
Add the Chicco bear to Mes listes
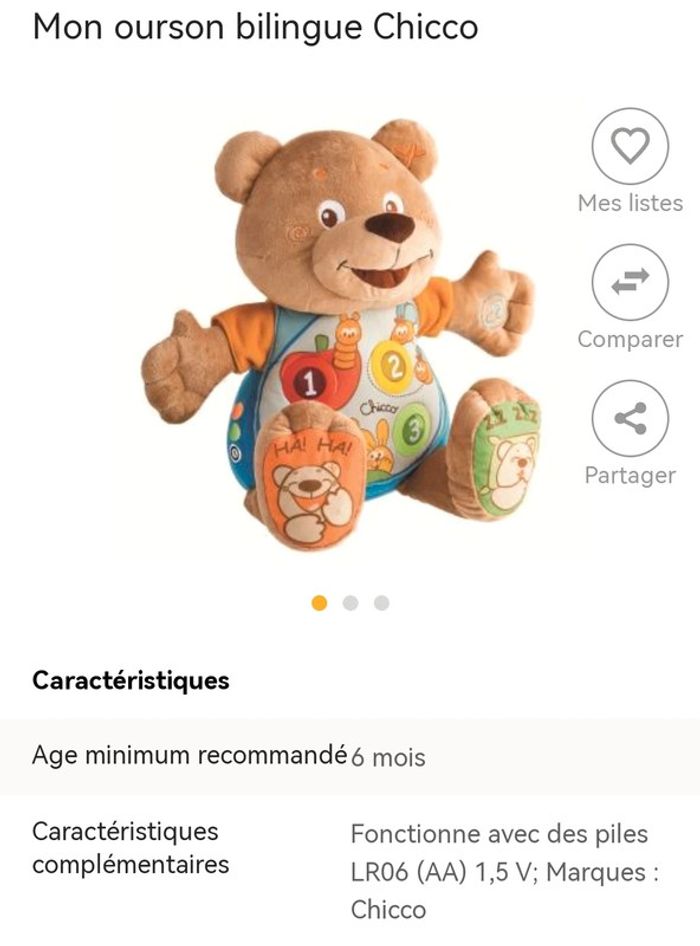630,147
